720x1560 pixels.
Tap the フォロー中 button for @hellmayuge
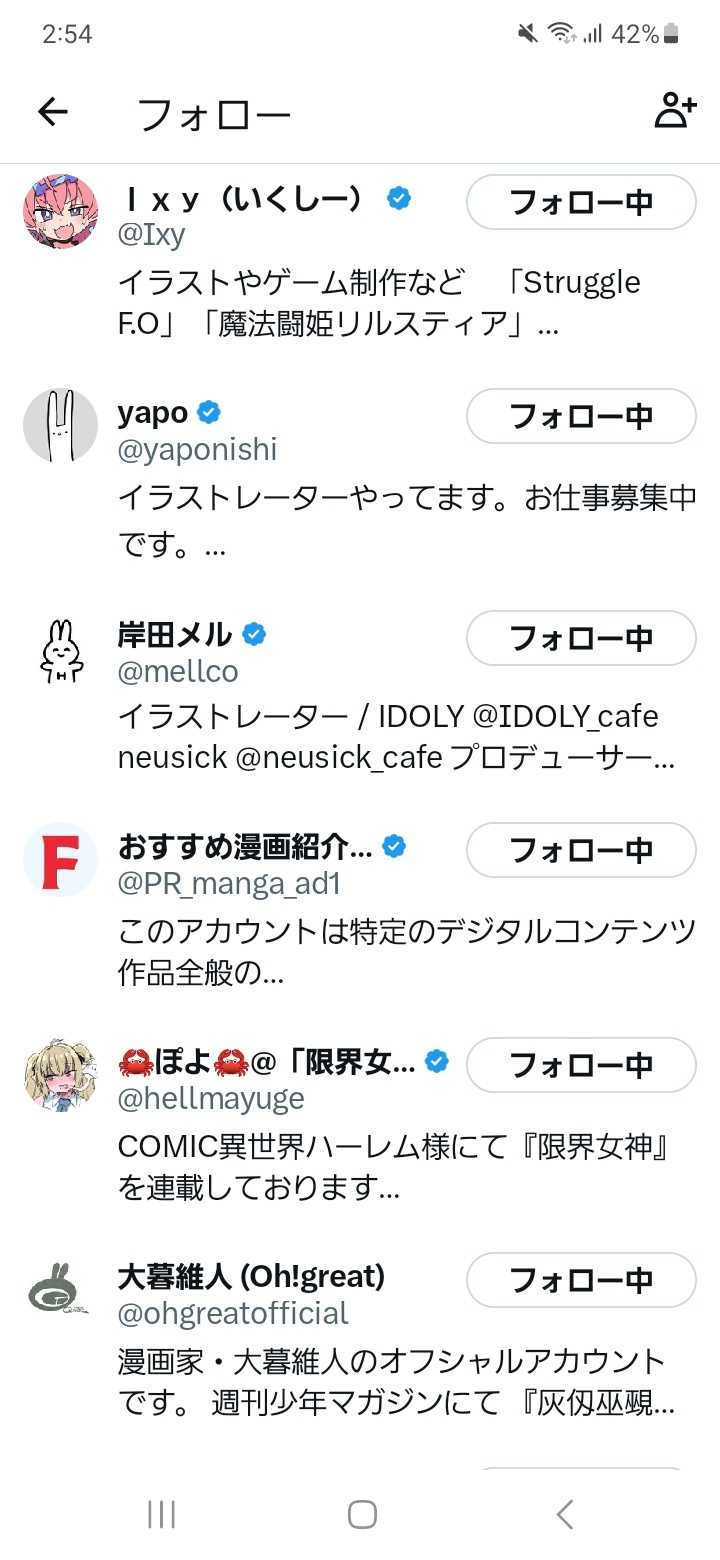point(581,1065)
